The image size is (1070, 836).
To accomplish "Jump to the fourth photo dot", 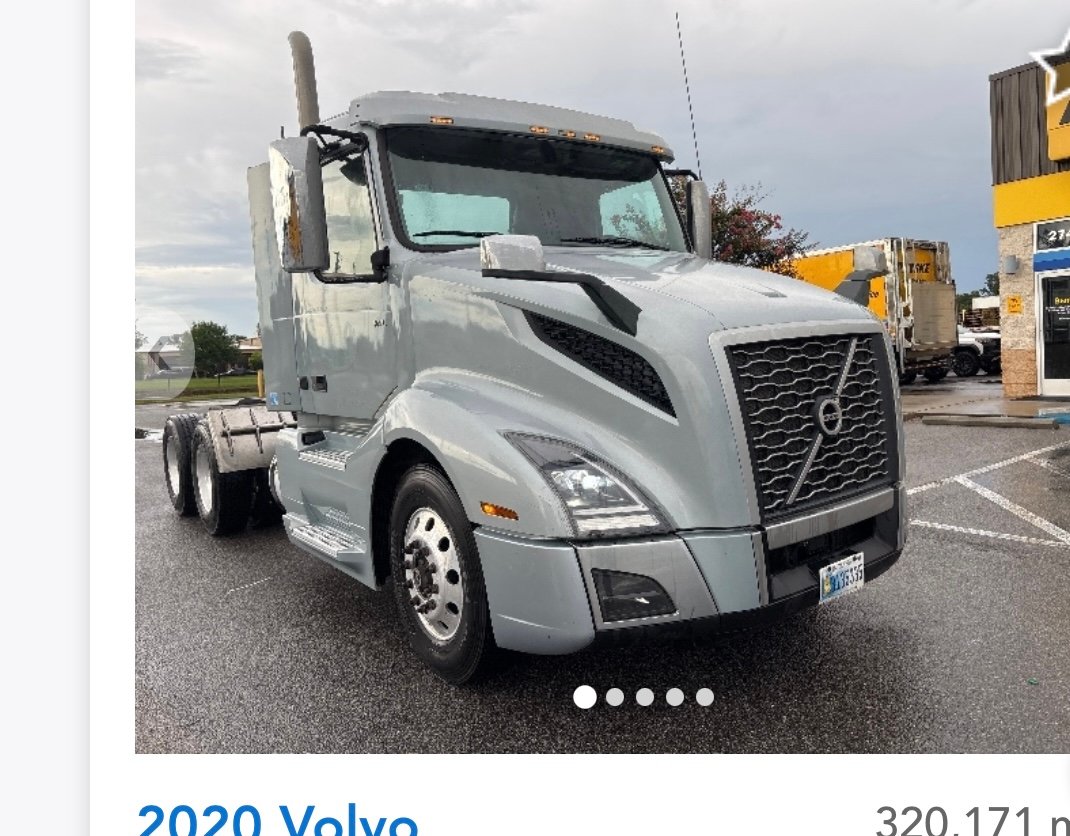I will point(675,697).
